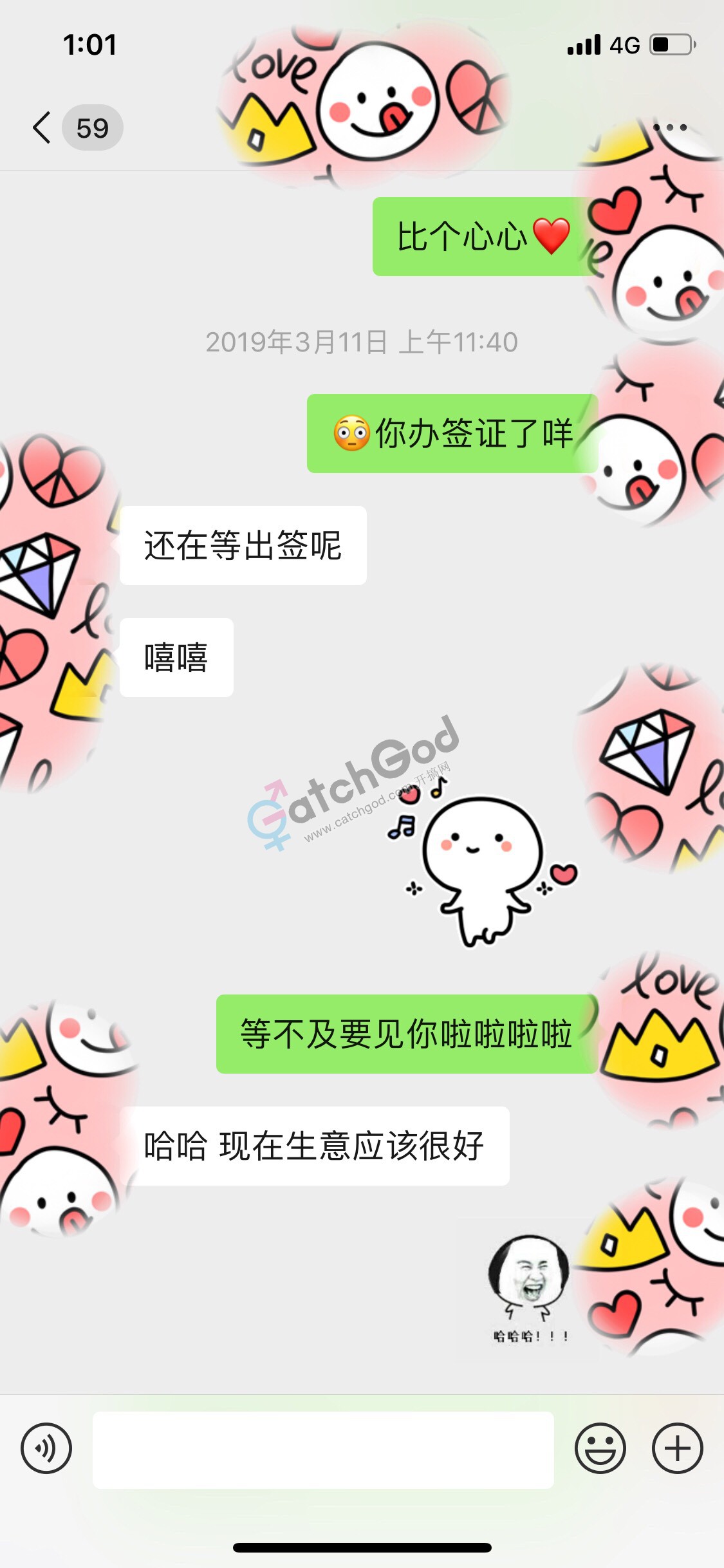Switch to voice message input
Viewport: 724px width, 1568px height.
(x=46, y=1448)
